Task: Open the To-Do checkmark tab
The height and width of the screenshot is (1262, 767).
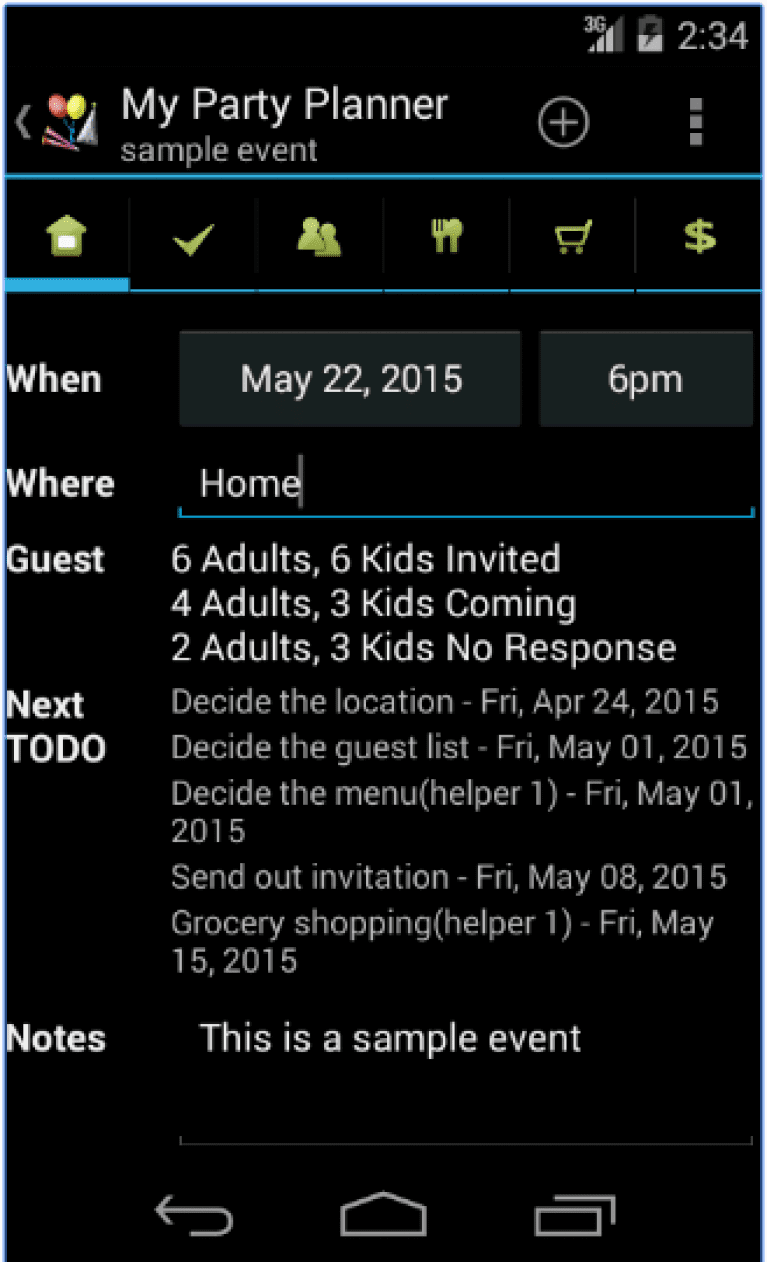Action: (192, 235)
